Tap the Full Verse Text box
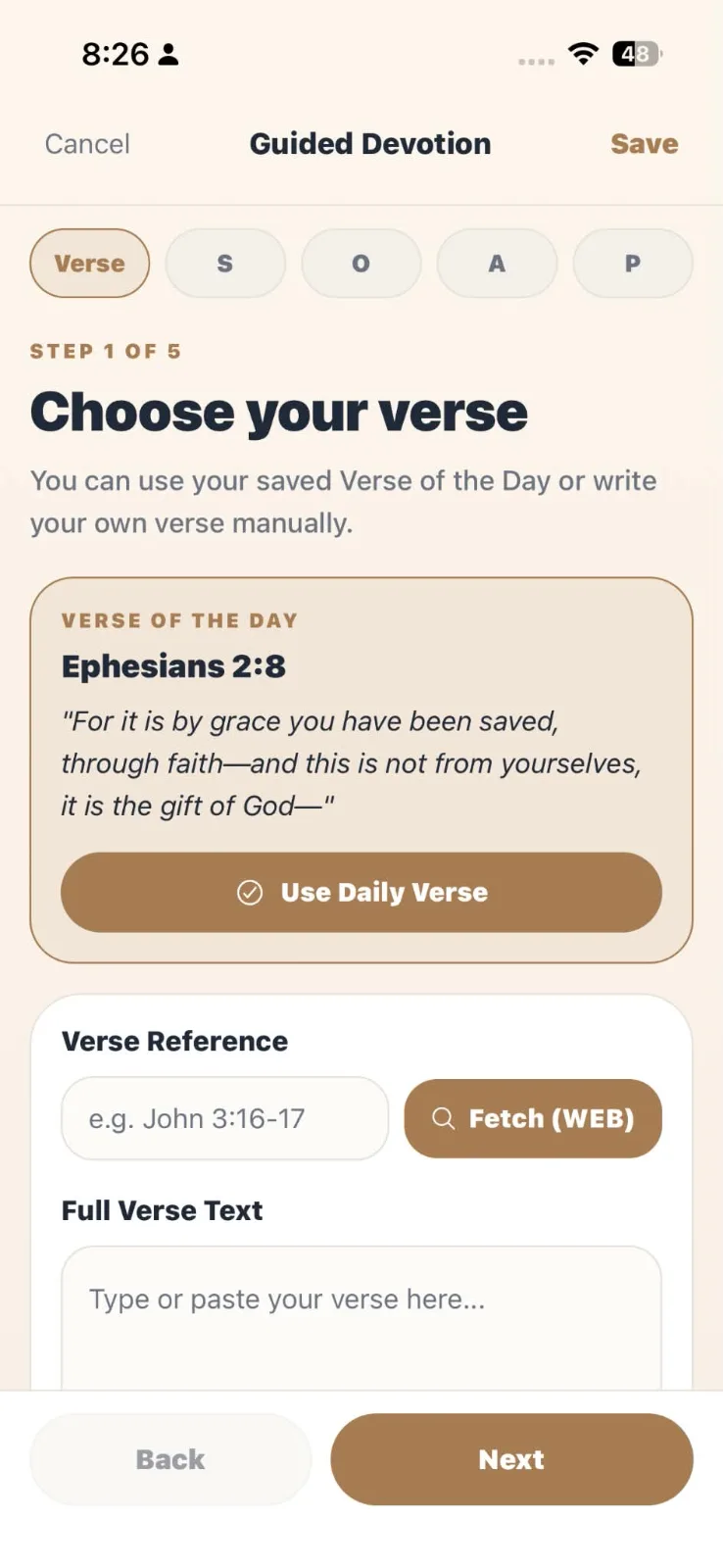Viewport: 723px width, 1568px height. click(x=361, y=1318)
